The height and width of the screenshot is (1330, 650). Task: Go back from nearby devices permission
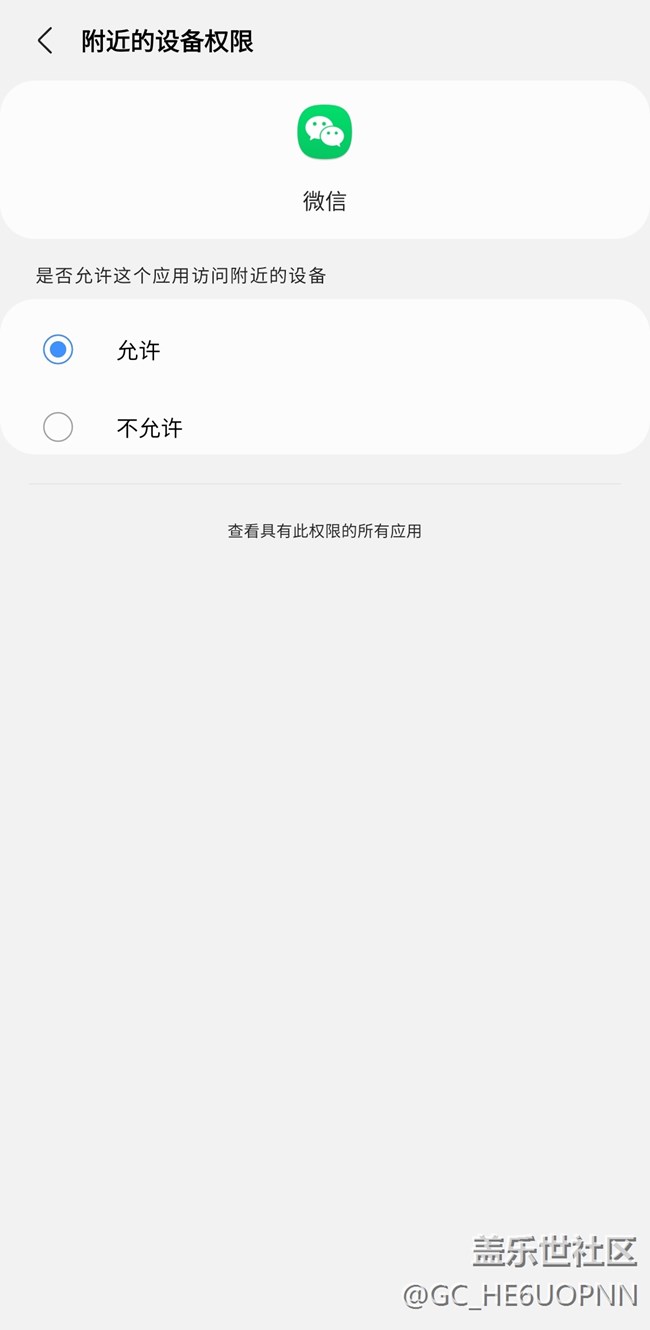(44, 41)
